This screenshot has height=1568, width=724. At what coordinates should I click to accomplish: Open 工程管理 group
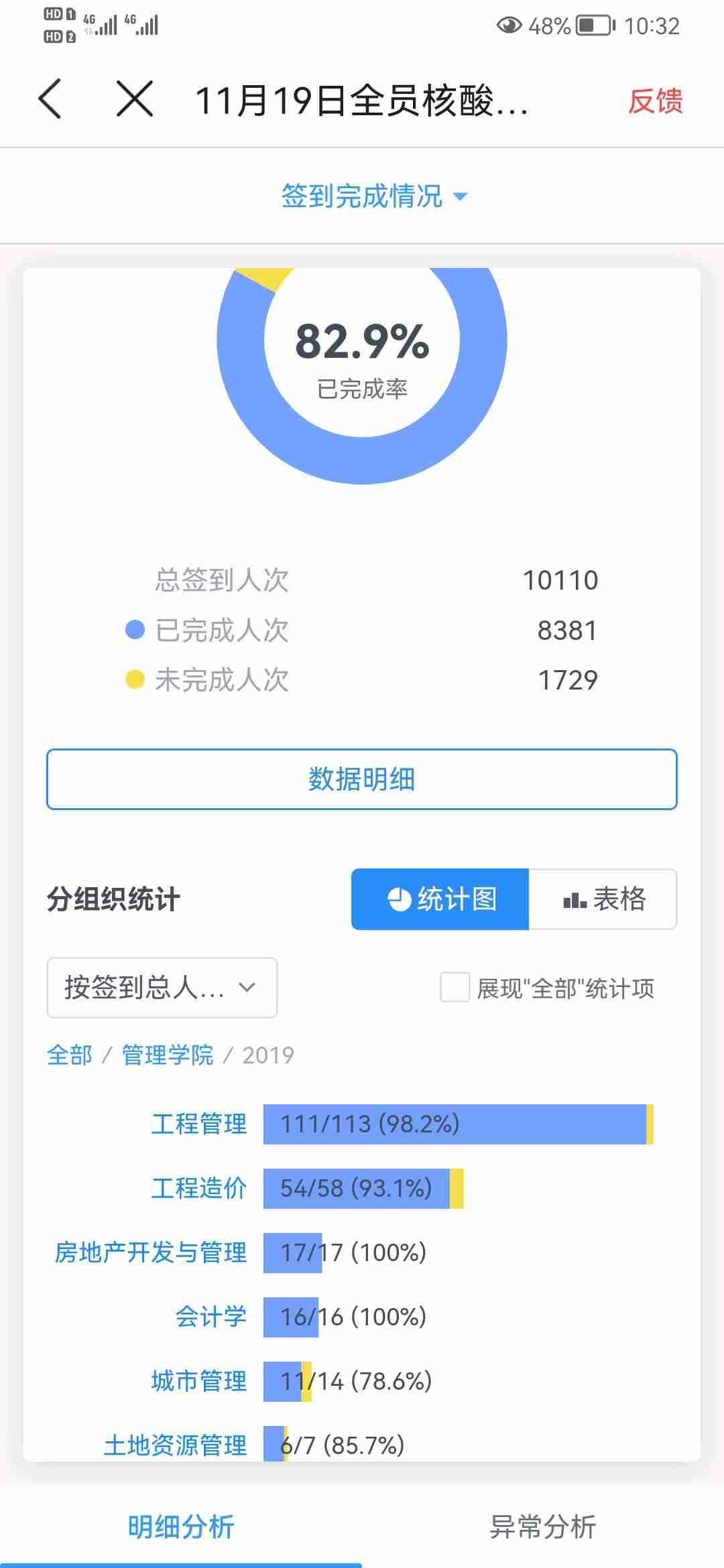pyautogui.click(x=199, y=1124)
